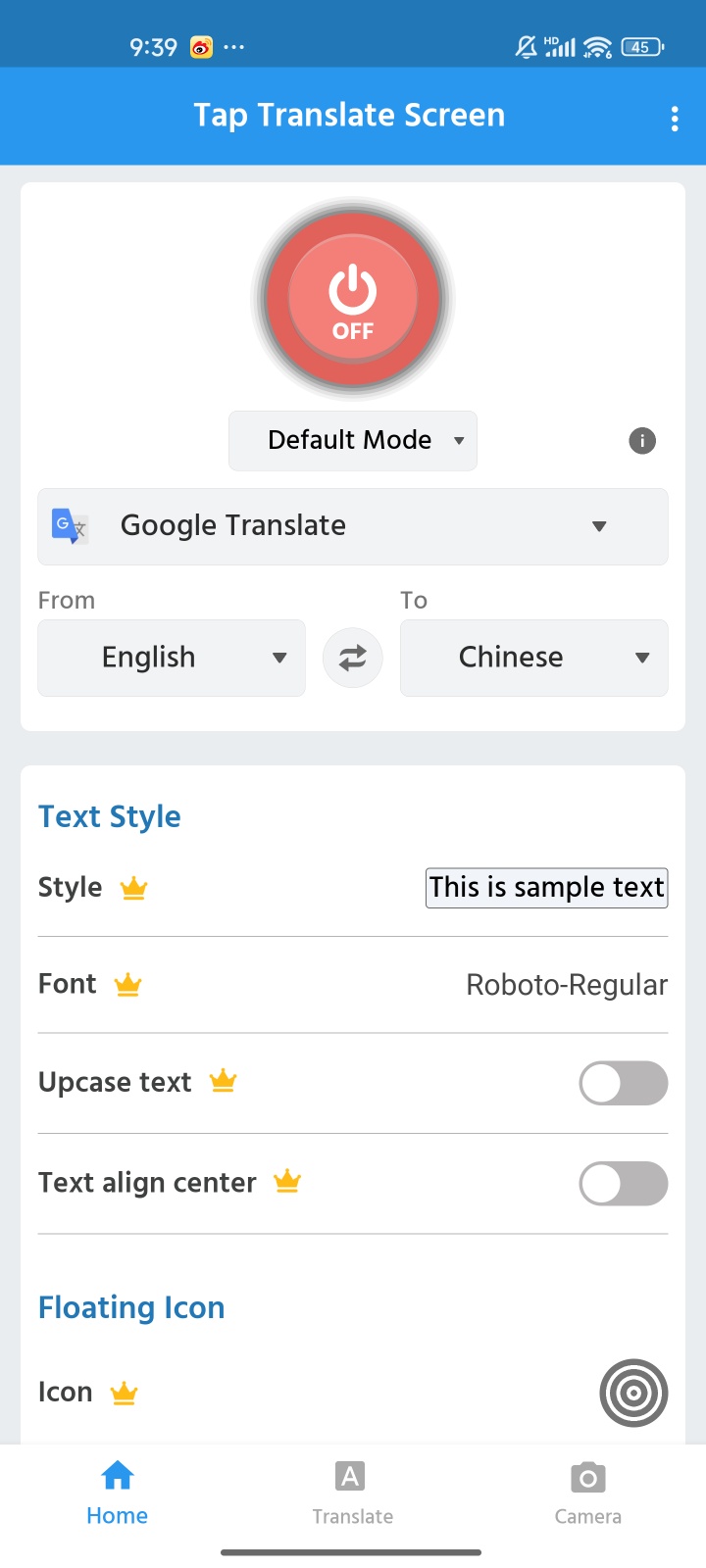This screenshot has width=706, height=1568.
Task: Open the Google Translate engine dropdown
Action: point(353,526)
